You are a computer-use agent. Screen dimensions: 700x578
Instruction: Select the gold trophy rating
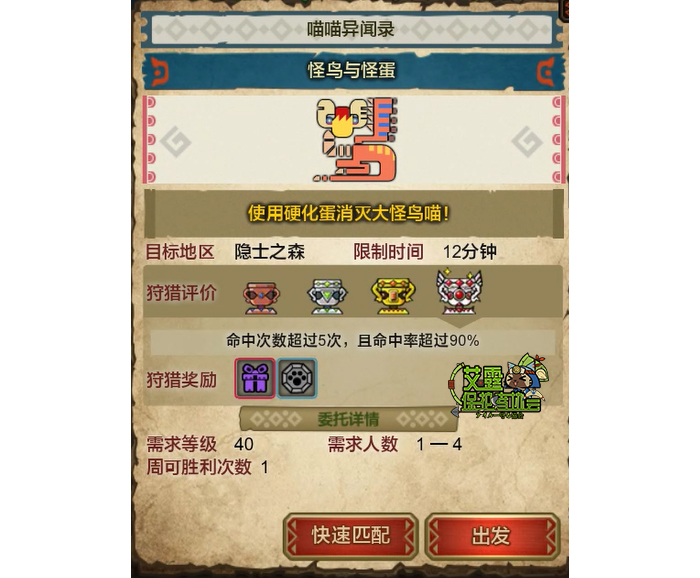pyautogui.click(x=391, y=294)
